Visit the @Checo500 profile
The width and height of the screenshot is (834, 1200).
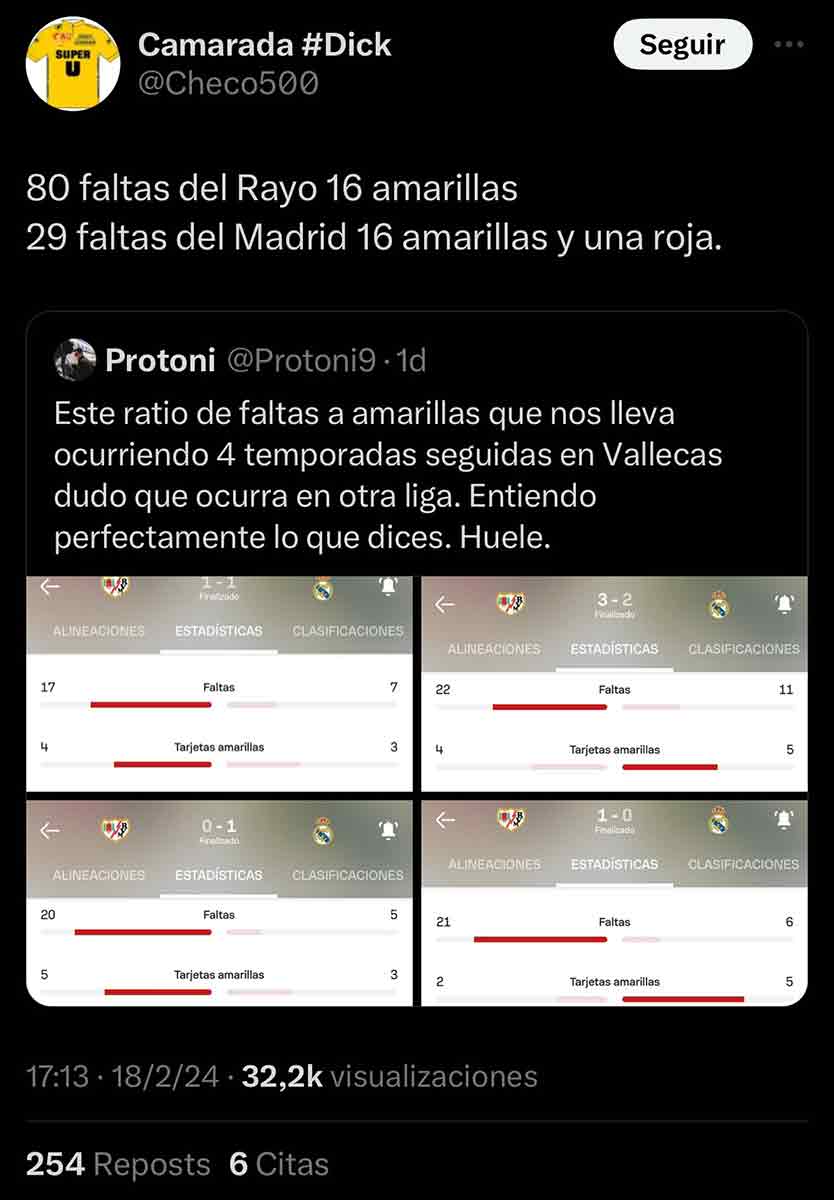(228, 83)
